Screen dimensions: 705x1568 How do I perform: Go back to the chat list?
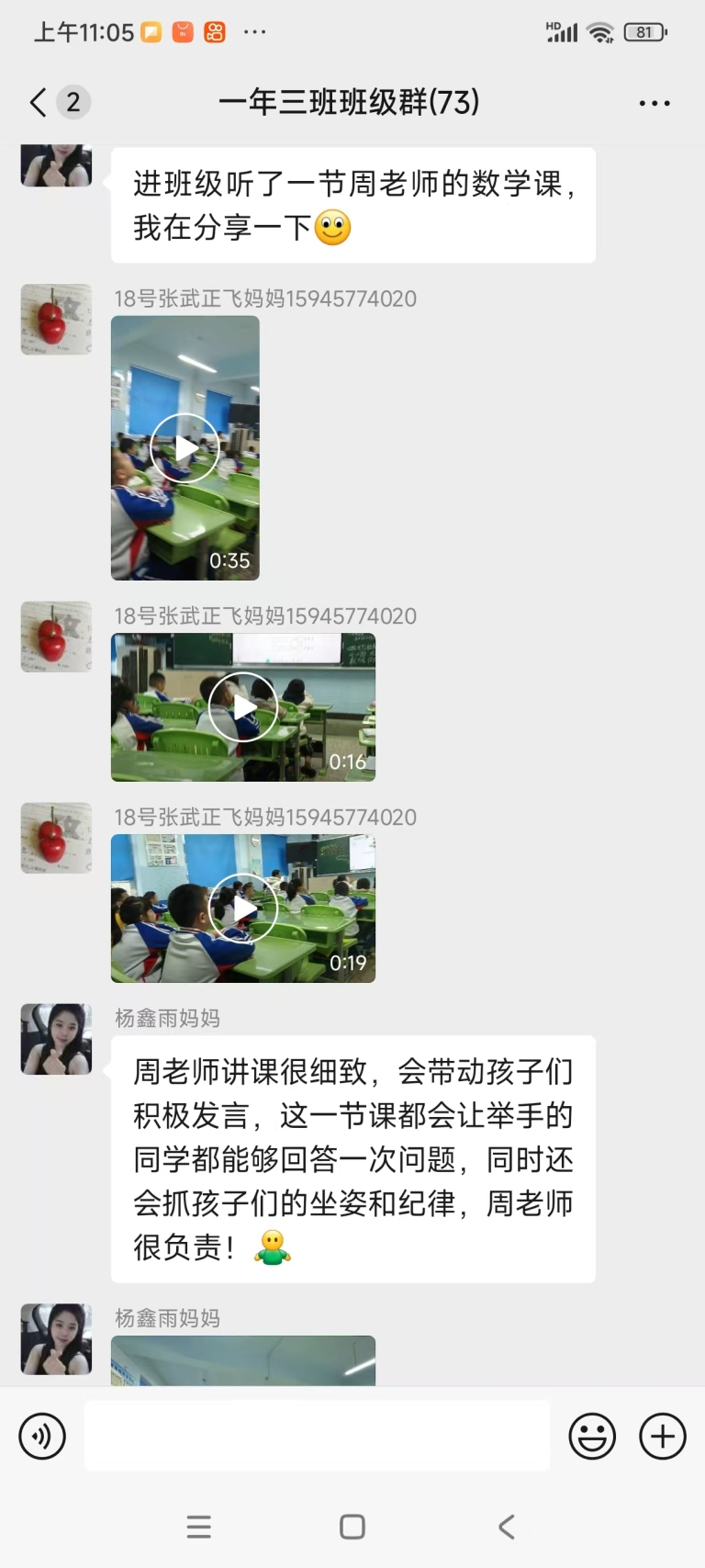pos(39,102)
